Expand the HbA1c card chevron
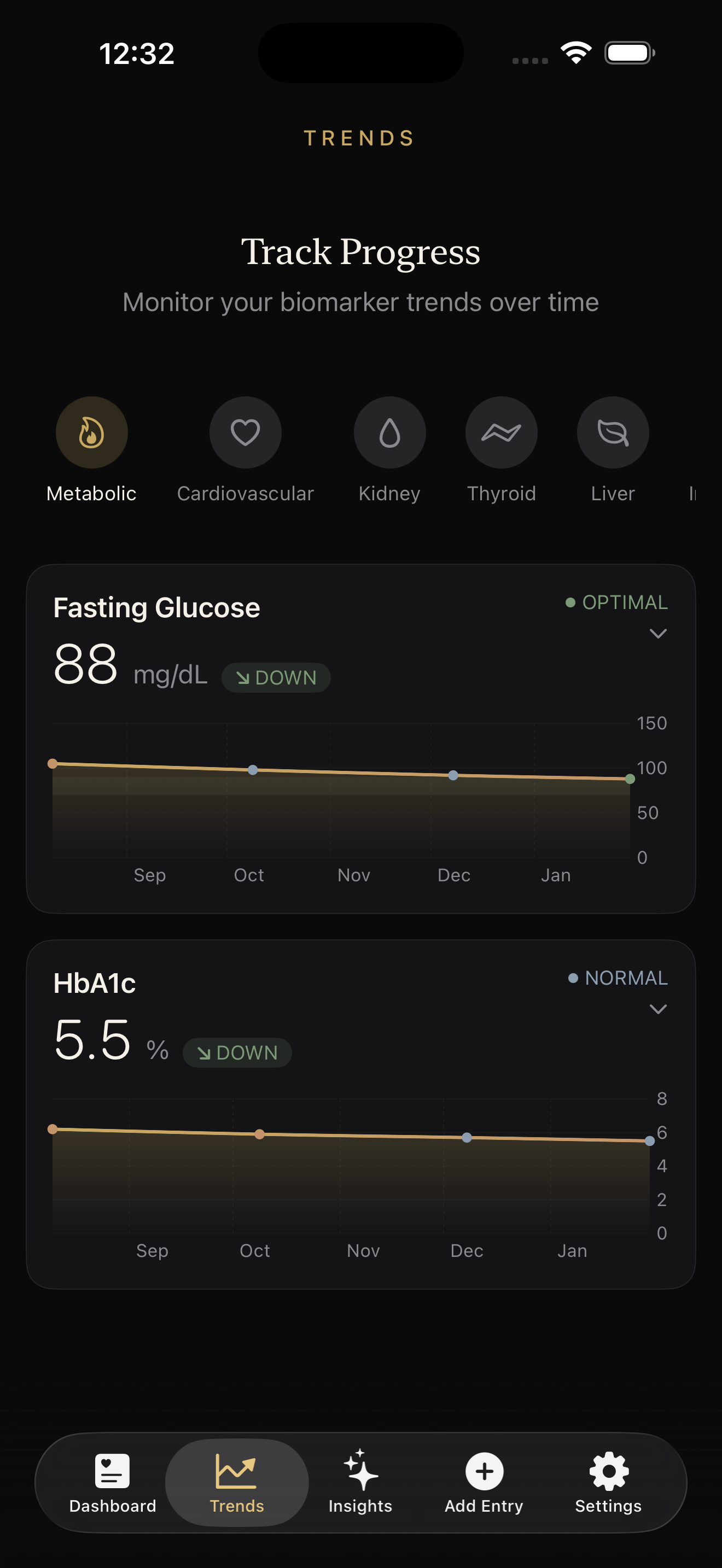Screen dimensions: 722x1568 click(x=657, y=1009)
